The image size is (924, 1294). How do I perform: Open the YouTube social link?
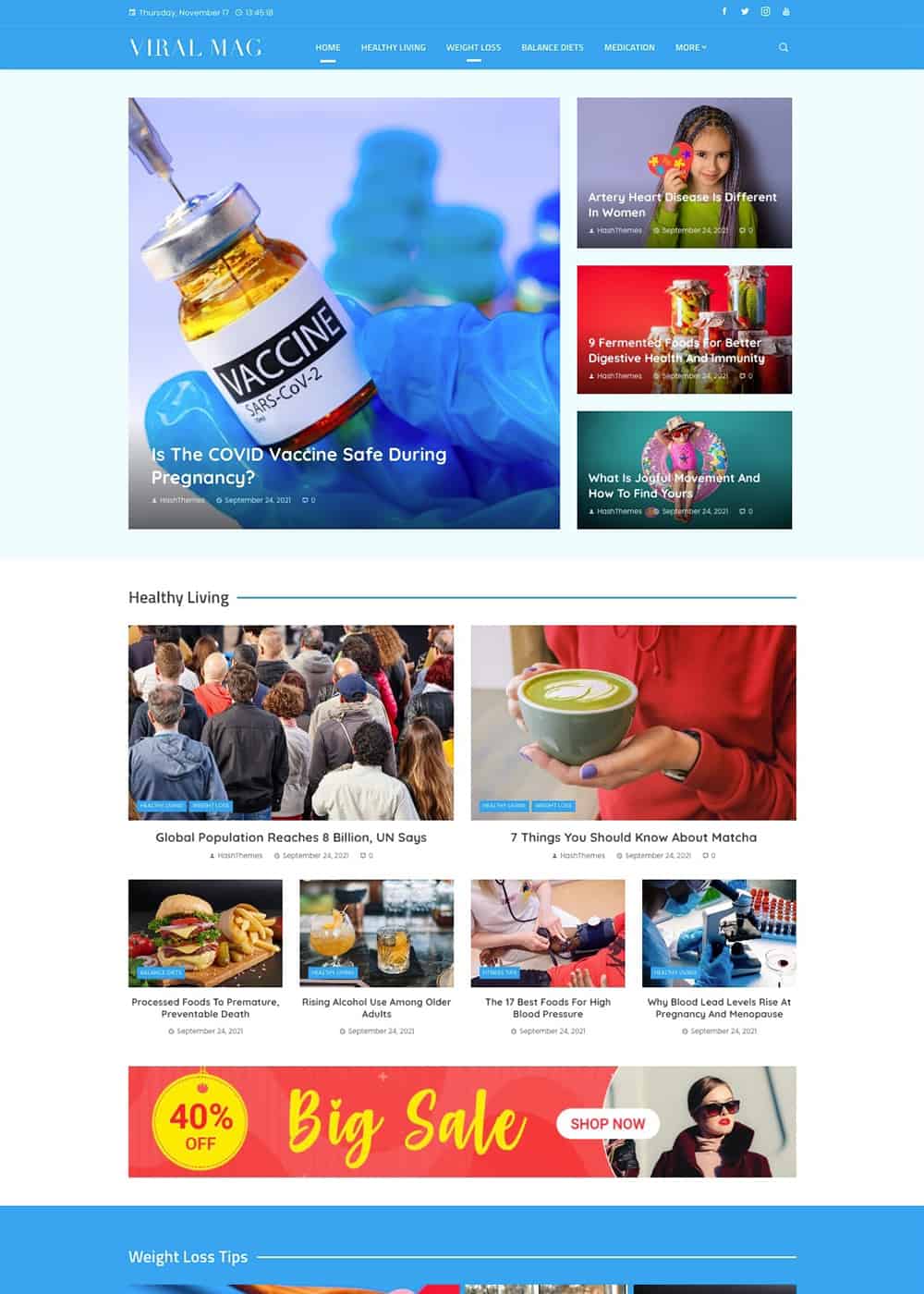(786, 12)
